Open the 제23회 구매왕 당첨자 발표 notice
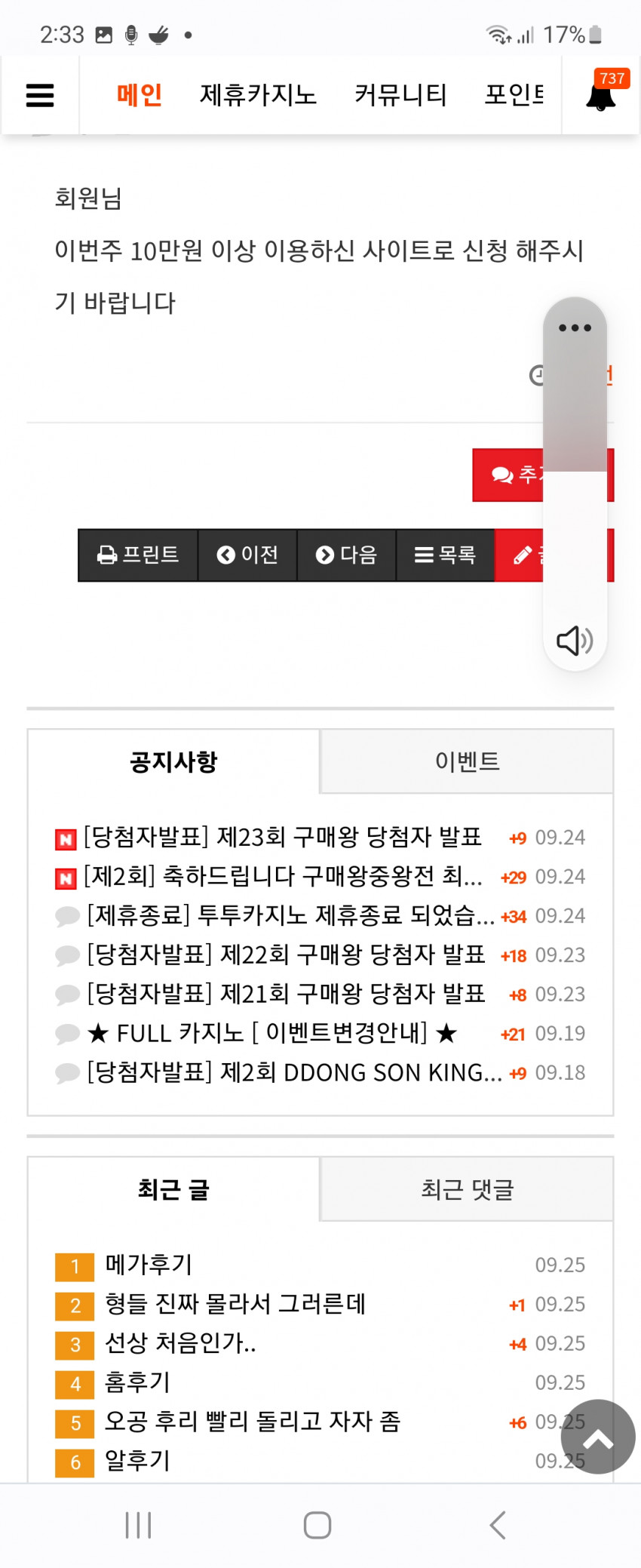Viewport: 641px width, 1568px height. tap(283, 837)
